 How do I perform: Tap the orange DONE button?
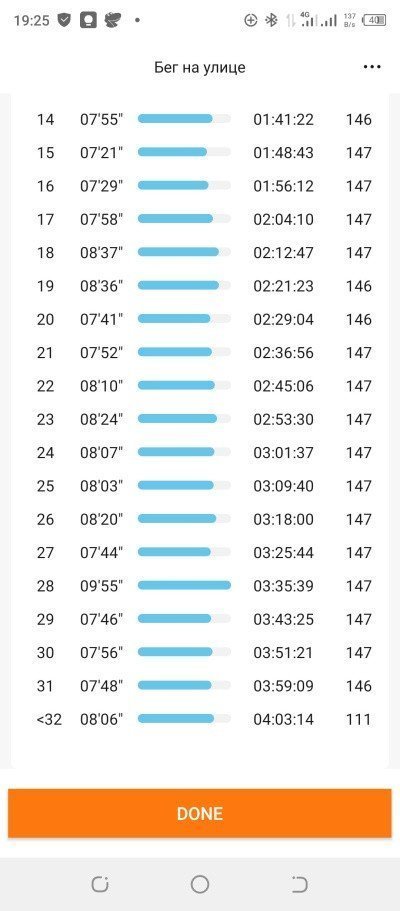(x=199, y=813)
